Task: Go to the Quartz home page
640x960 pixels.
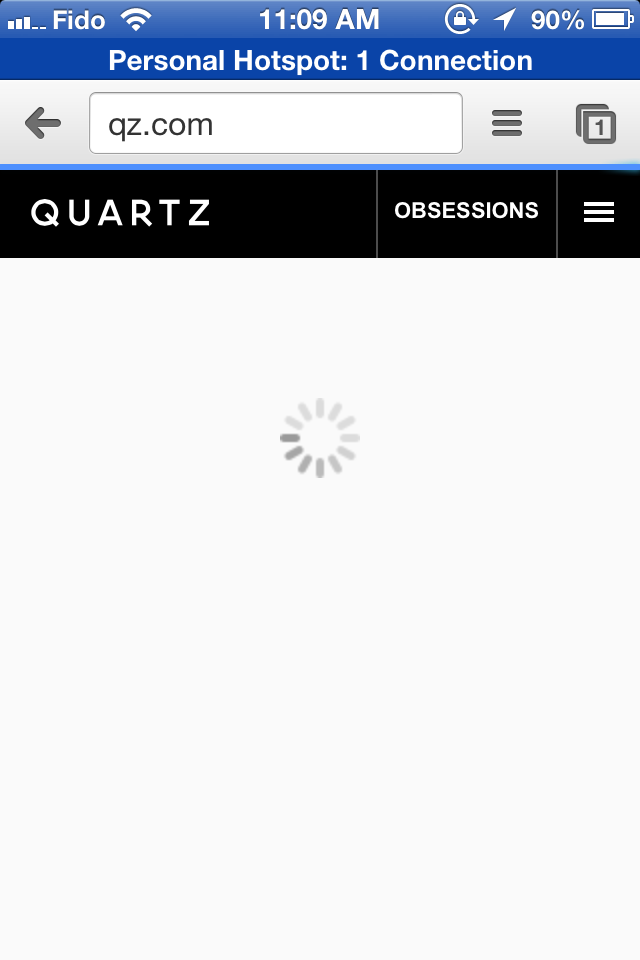Action: coord(121,213)
